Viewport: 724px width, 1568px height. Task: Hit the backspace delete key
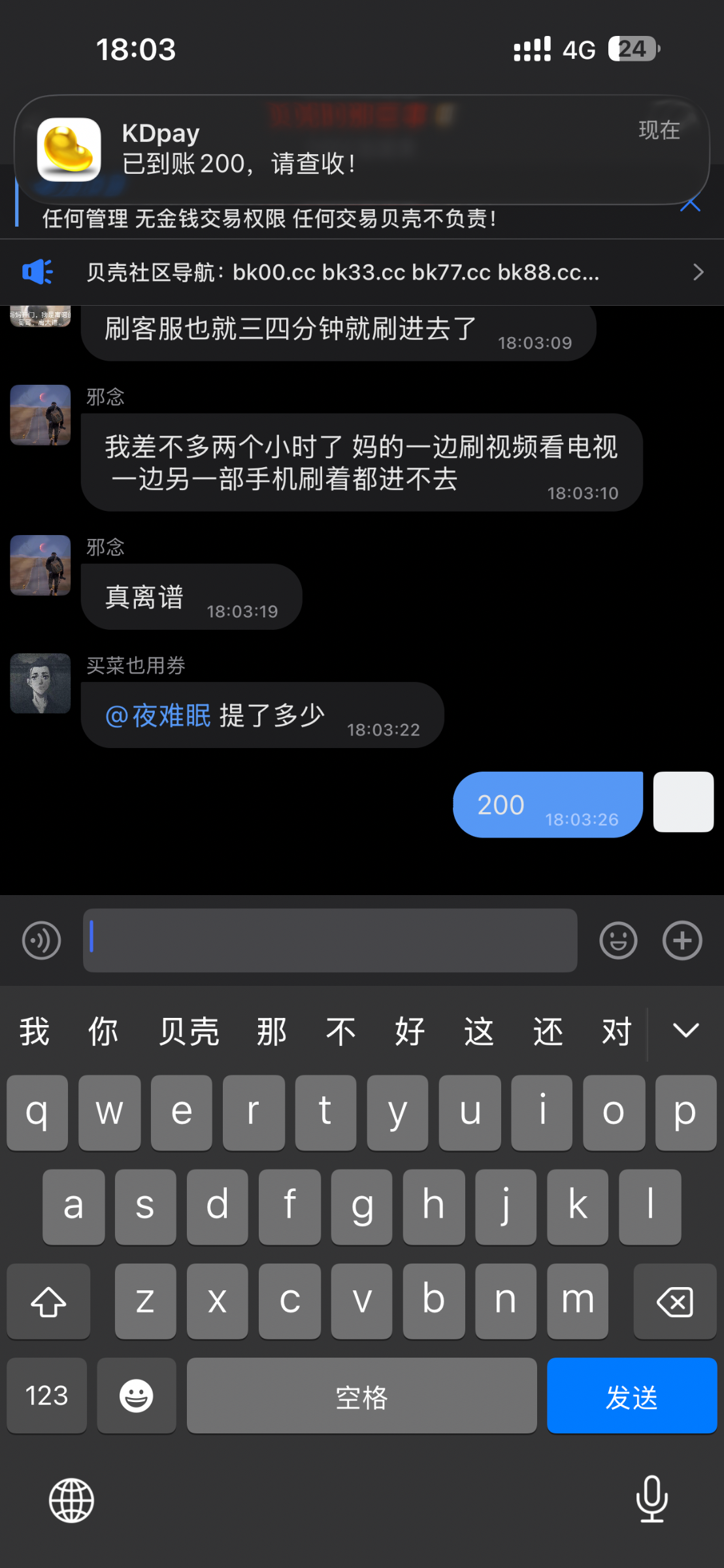point(674,1302)
